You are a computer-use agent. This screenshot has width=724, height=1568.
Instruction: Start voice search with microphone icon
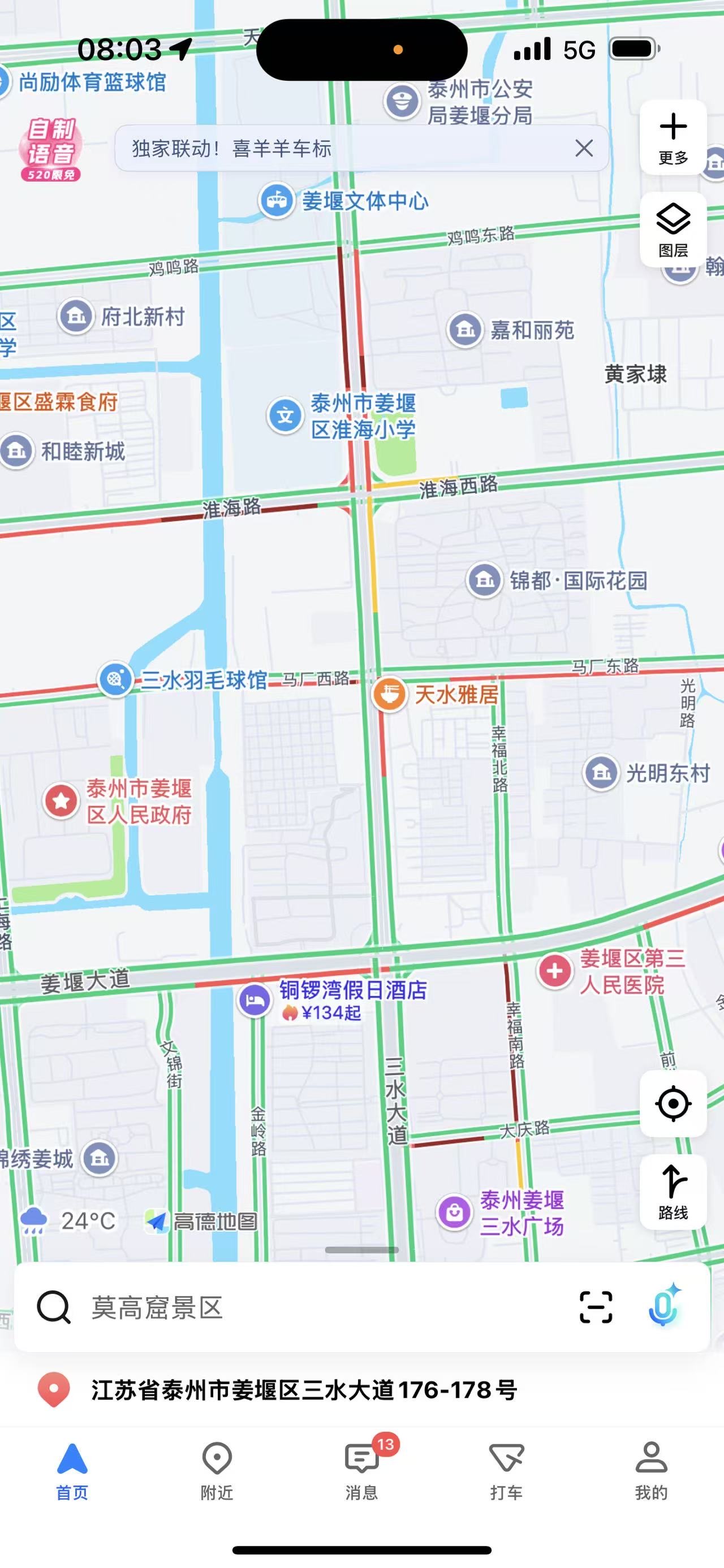[663, 1306]
